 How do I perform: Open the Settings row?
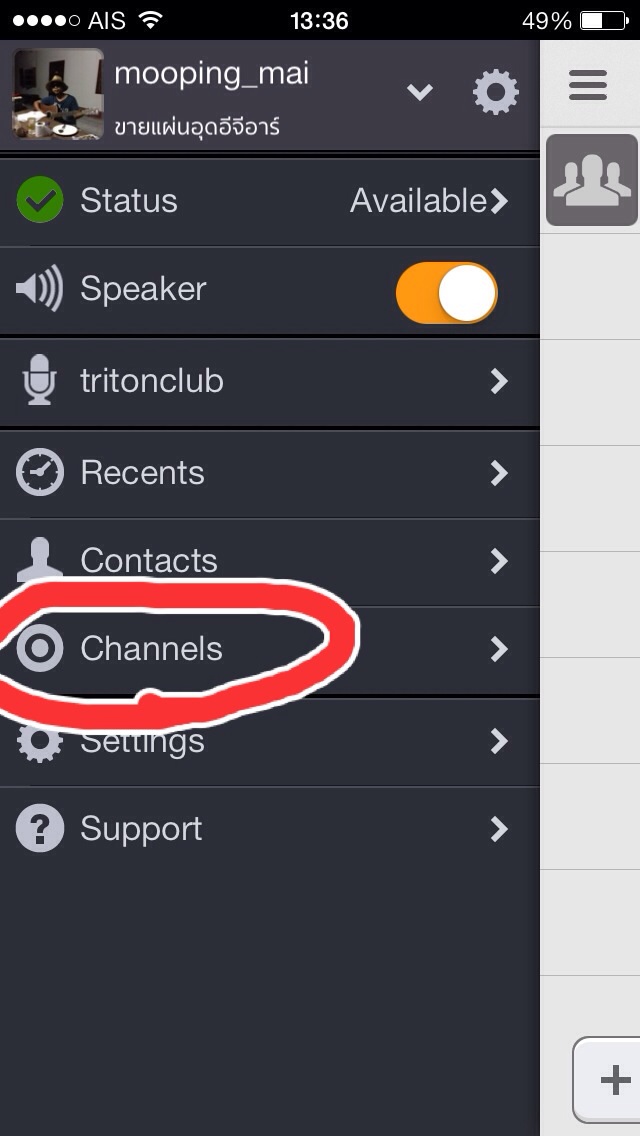coord(270,742)
